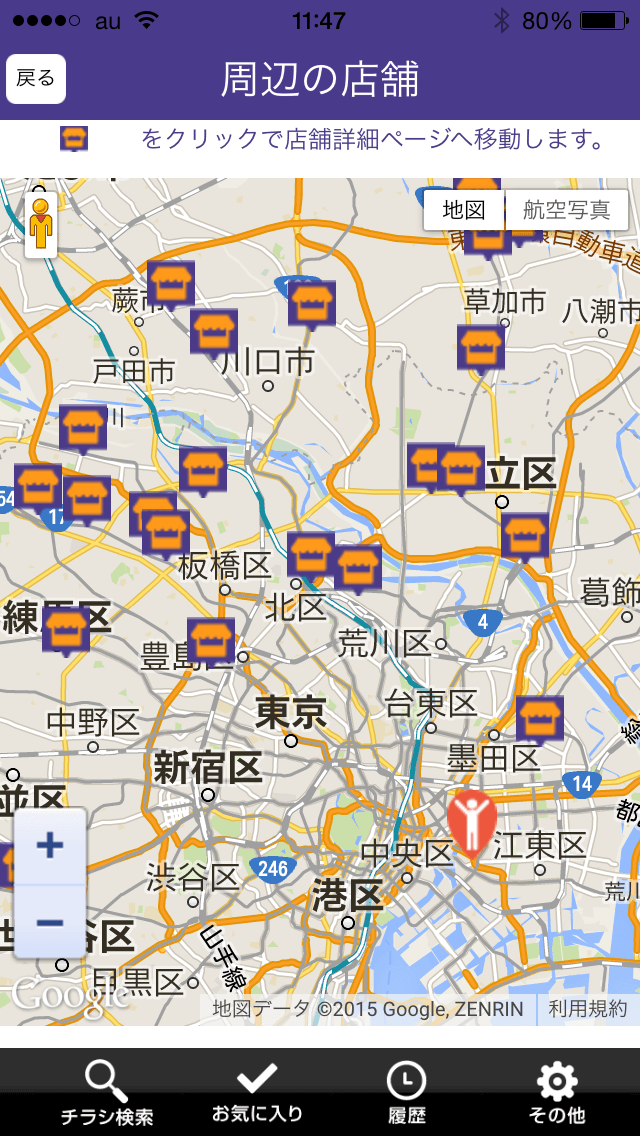Switch map to 航空写真 view

pyautogui.click(x=567, y=211)
